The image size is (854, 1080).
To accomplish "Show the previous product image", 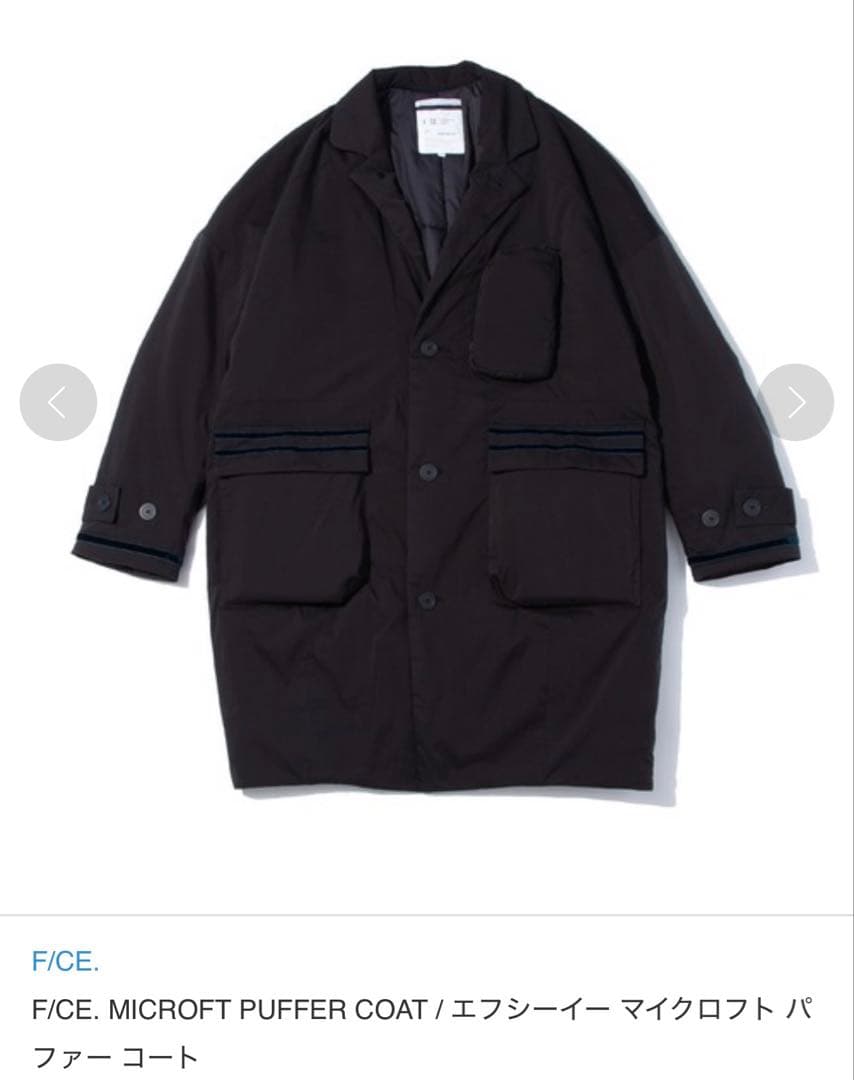I will [58, 403].
